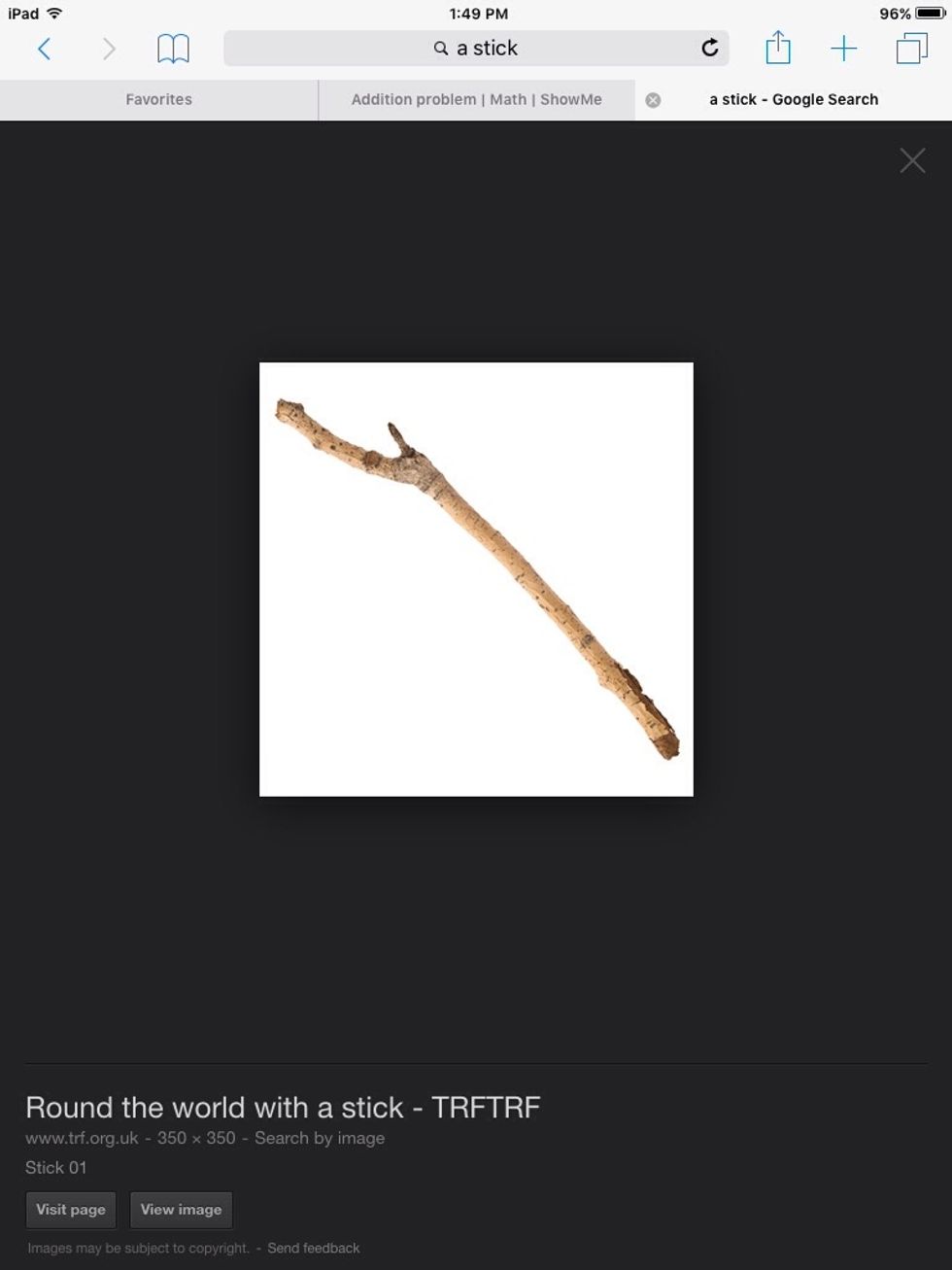Tap the address bar showing a stick

point(476,49)
